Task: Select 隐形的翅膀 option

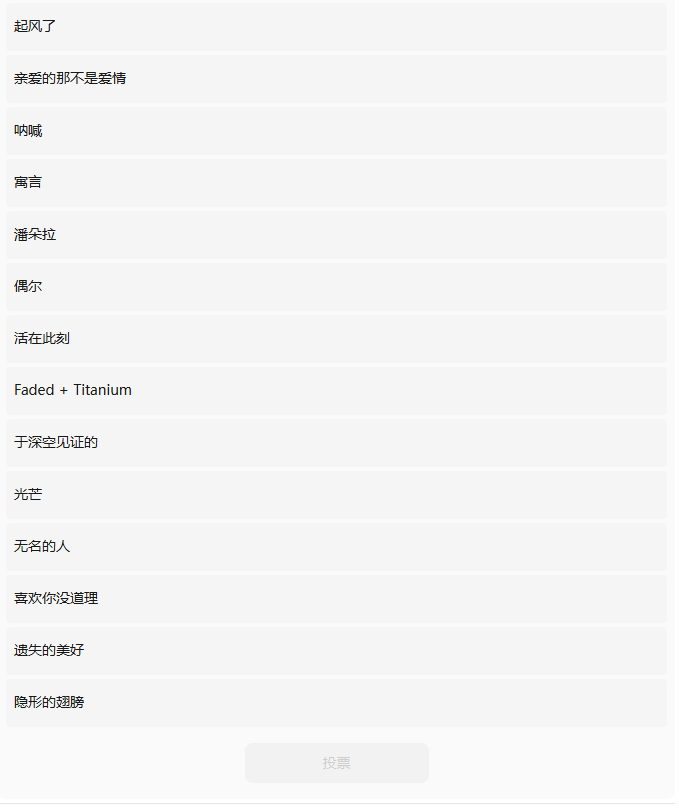Action: click(336, 702)
